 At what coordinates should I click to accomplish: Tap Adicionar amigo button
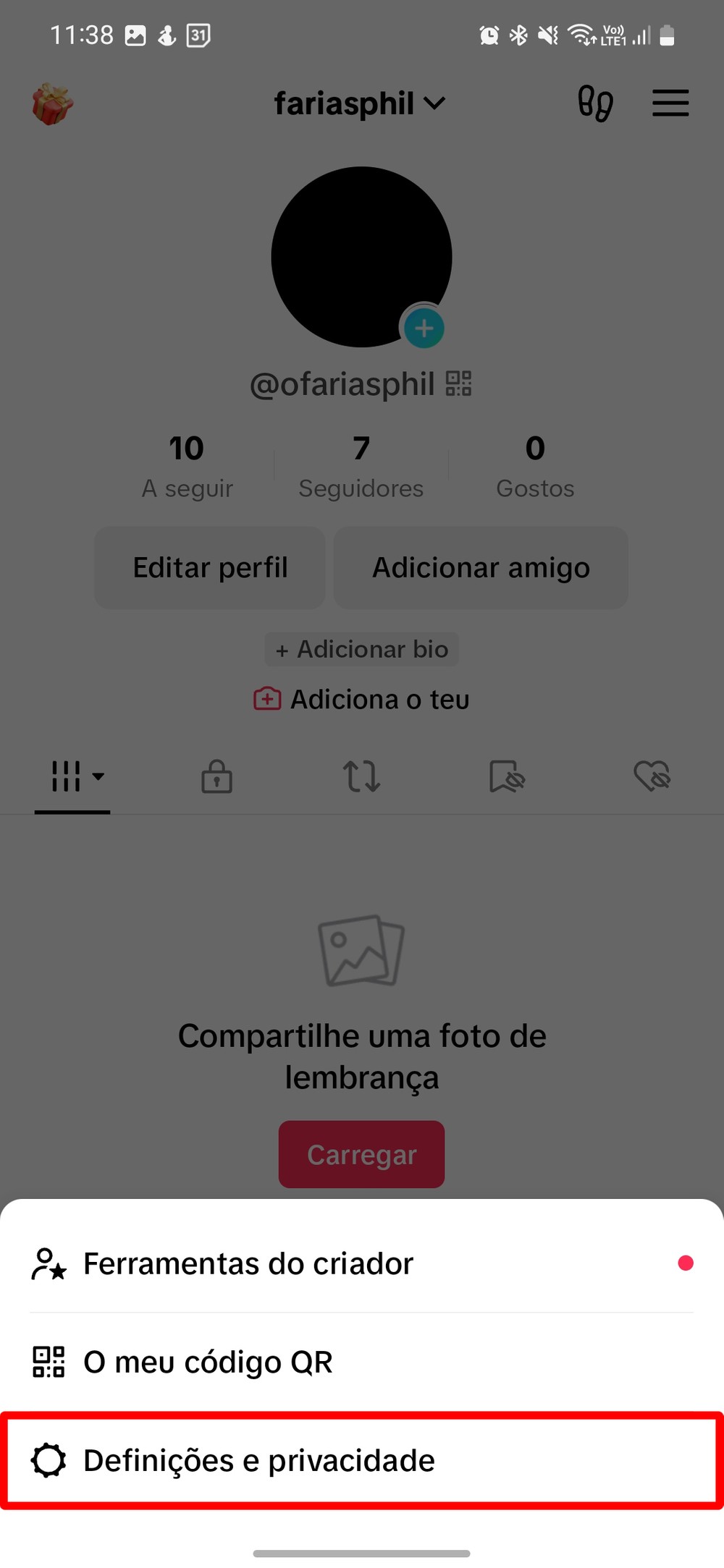pyautogui.click(x=481, y=568)
